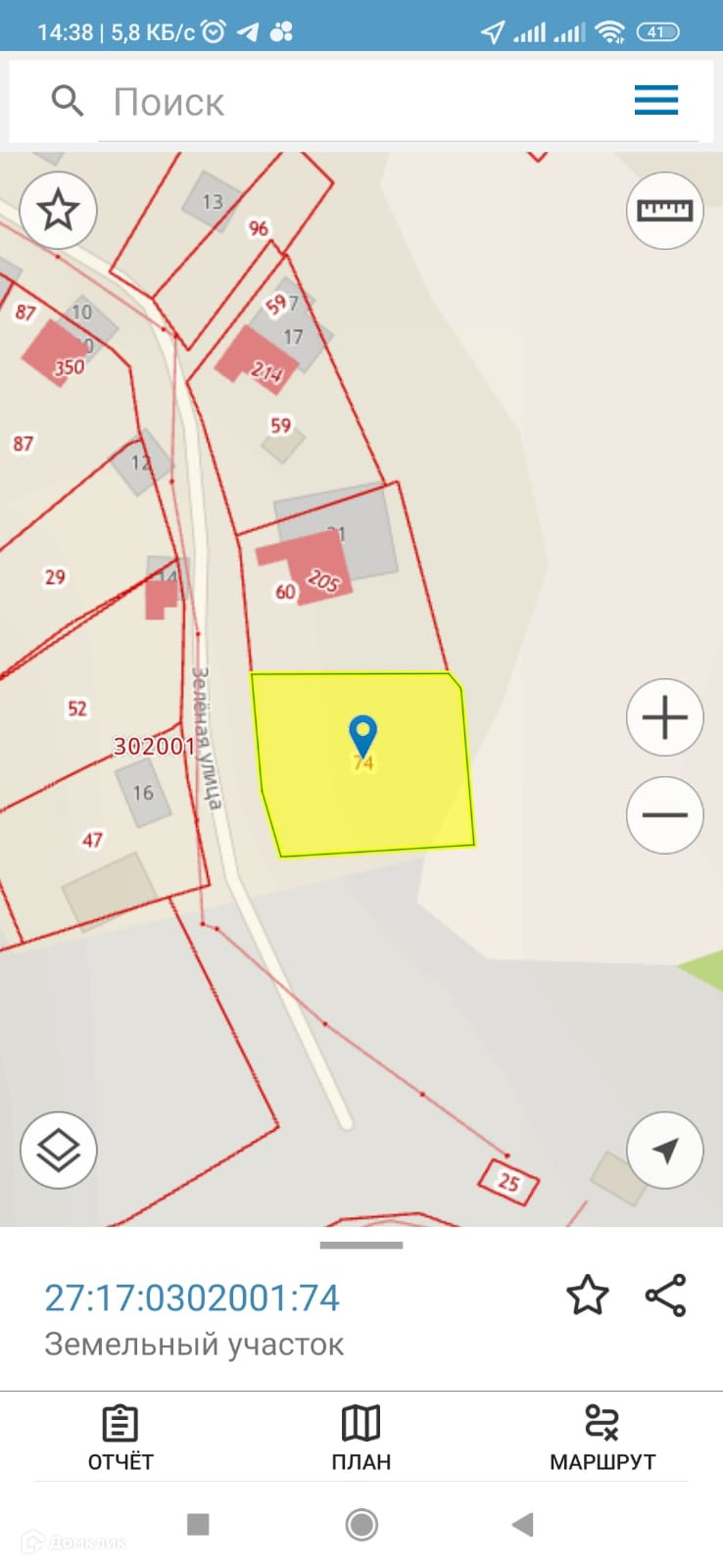Add parcel 27:17:0302001:74 to favorites

(588, 1296)
